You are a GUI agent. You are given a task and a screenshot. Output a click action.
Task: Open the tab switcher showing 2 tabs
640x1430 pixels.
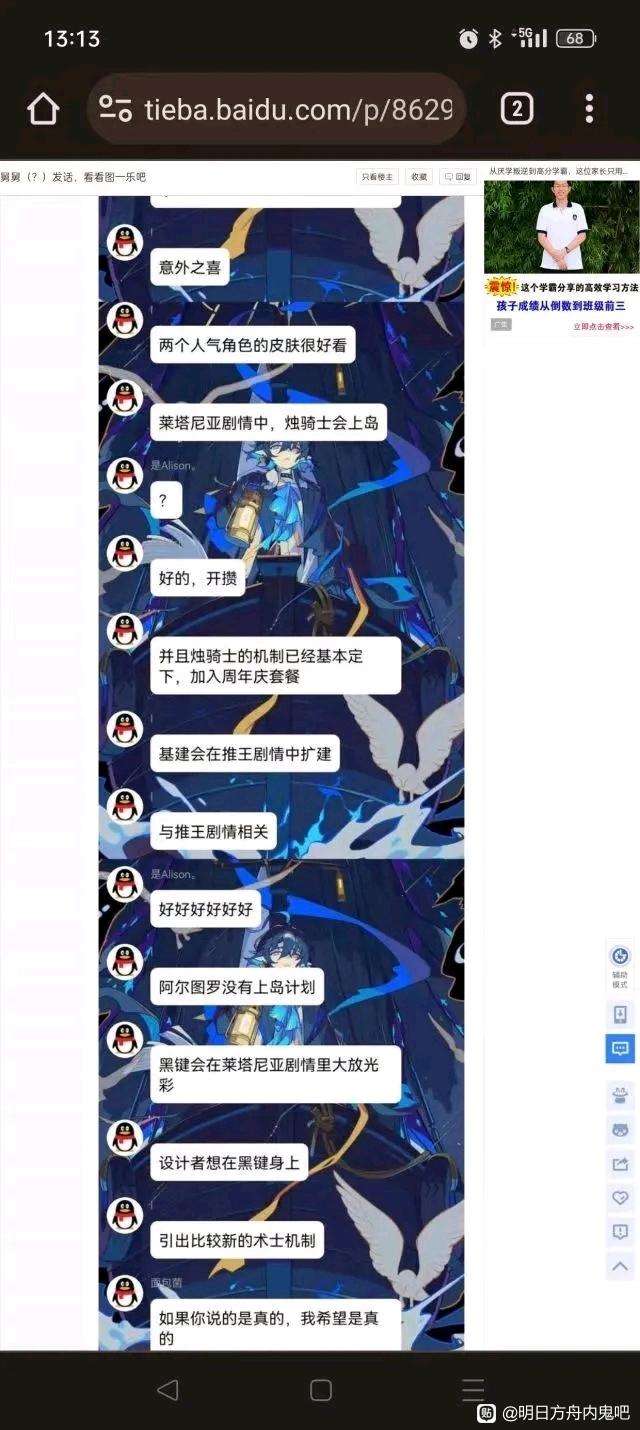point(516,109)
